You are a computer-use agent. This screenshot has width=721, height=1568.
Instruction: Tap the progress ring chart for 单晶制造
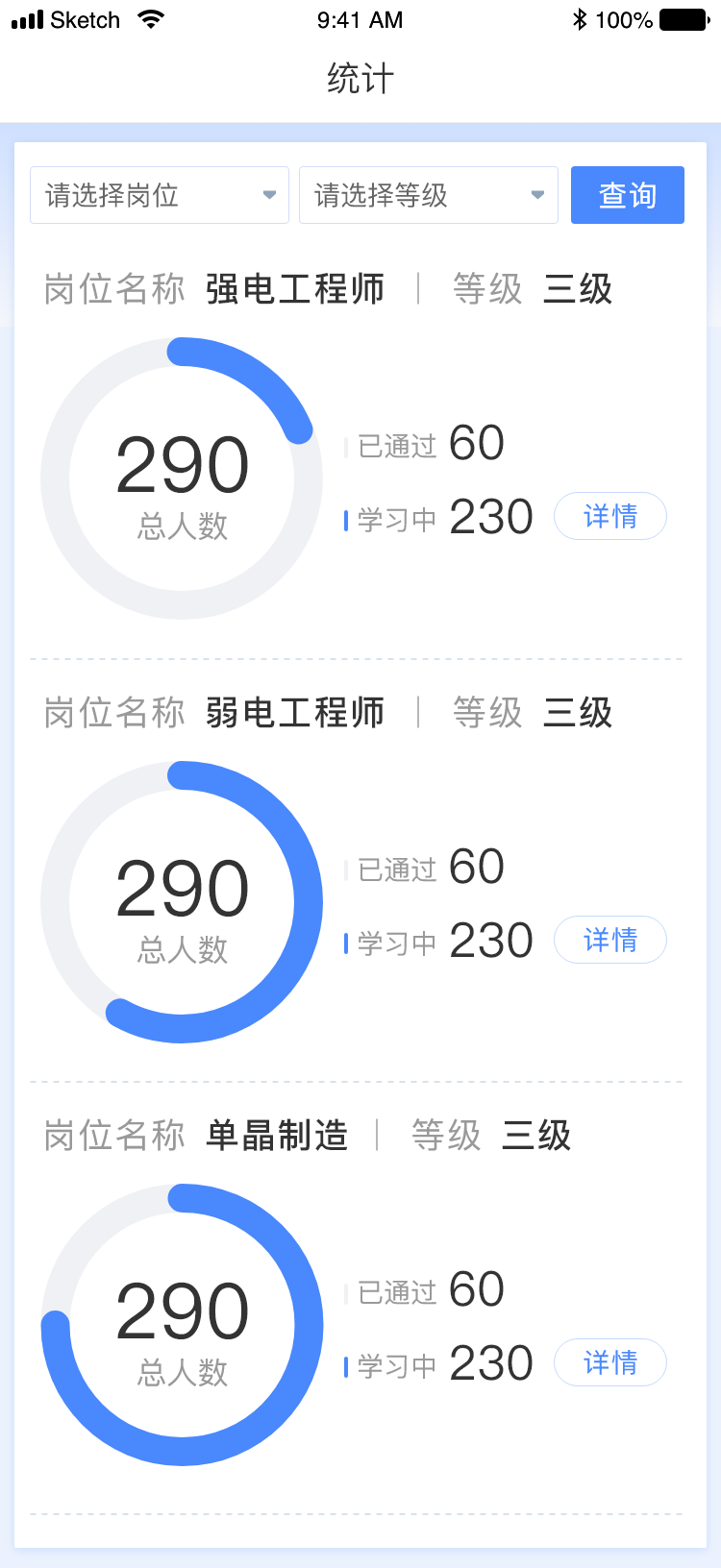click(181, 1326)
